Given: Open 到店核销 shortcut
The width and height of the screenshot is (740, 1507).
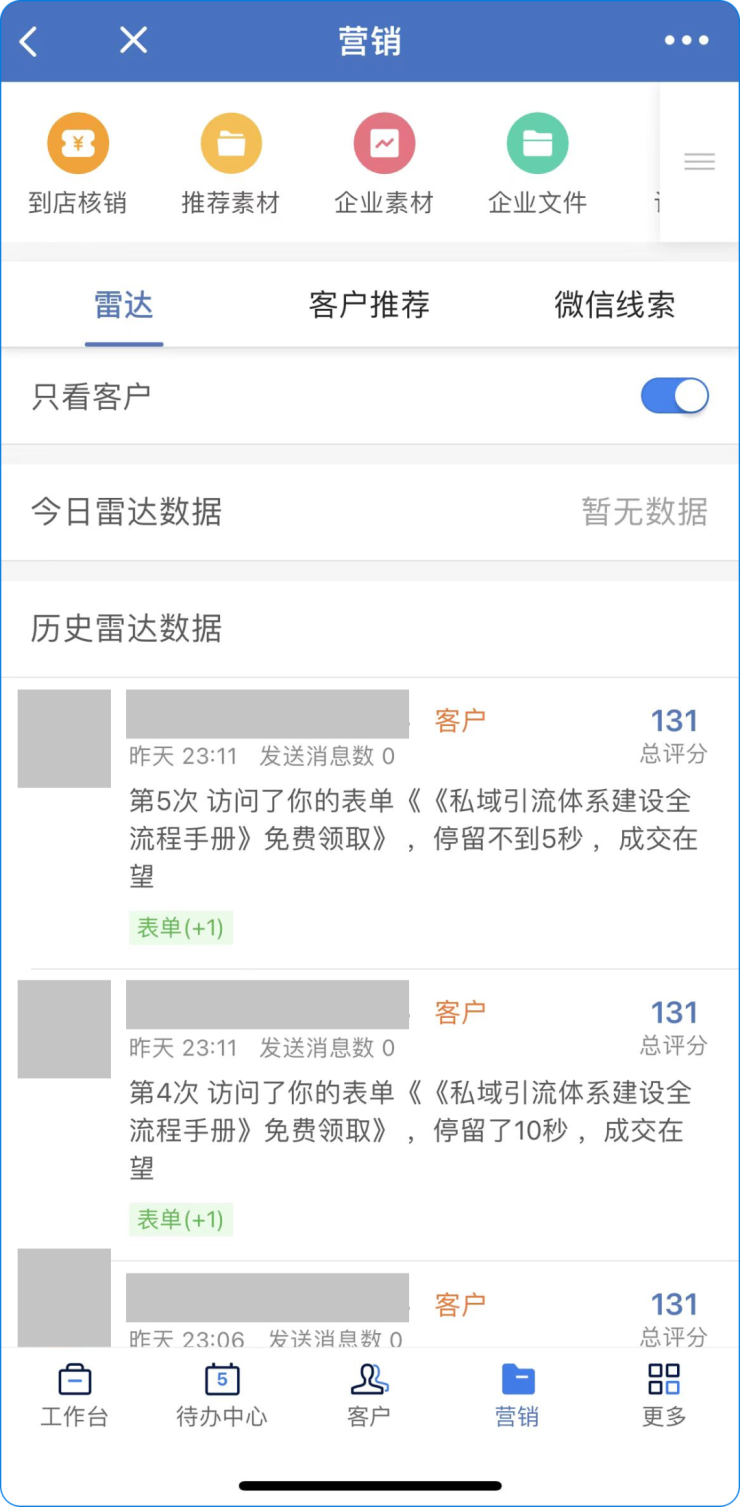Looking at the screenshot, I should click(x=78, y=165).
